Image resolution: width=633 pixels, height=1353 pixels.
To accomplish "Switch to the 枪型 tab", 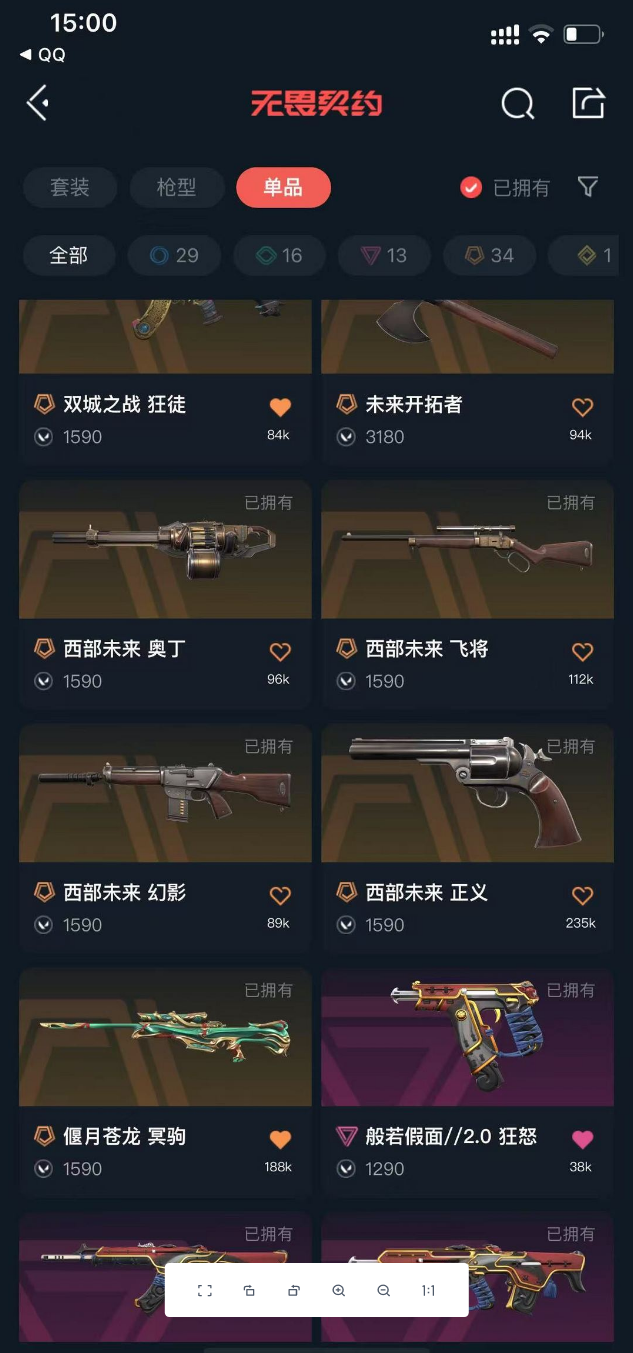I will tap(177, 187).
